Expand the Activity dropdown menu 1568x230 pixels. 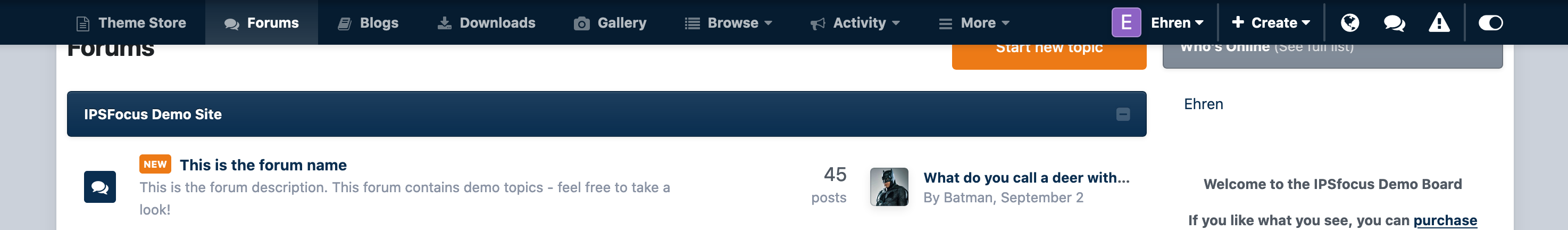point(855,22)
